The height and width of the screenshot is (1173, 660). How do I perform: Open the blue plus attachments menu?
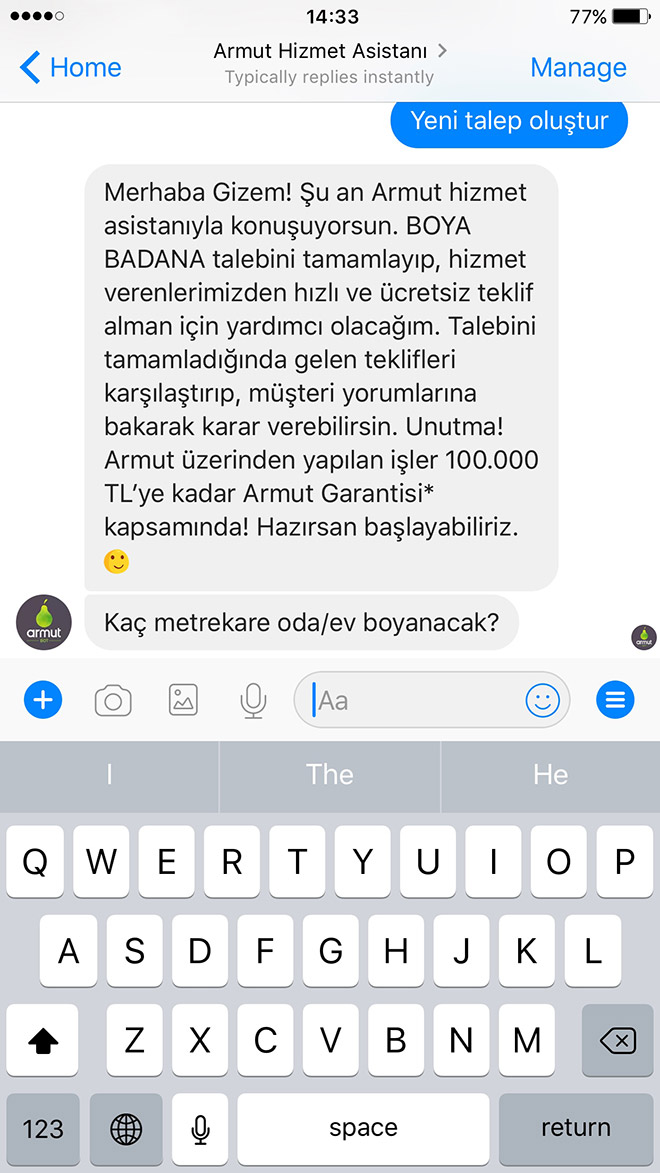[x=42, y=700]
